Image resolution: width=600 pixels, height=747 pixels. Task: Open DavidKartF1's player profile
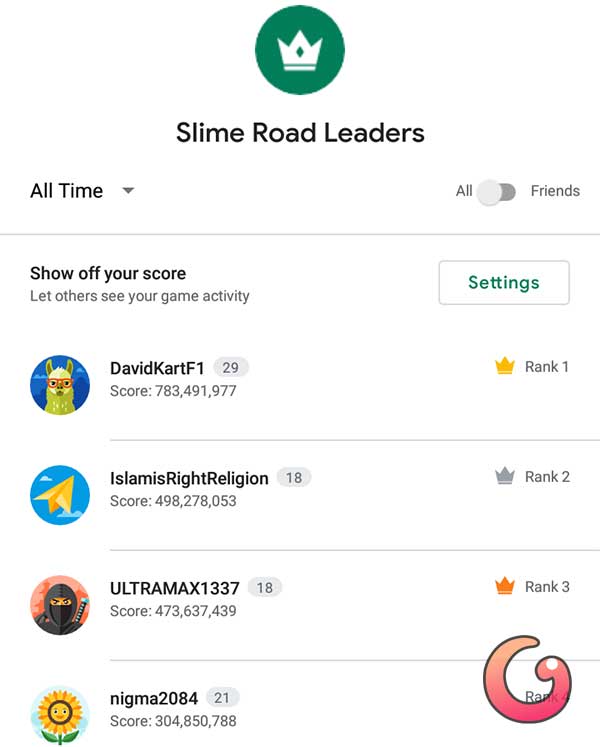(x=157, y=368)
